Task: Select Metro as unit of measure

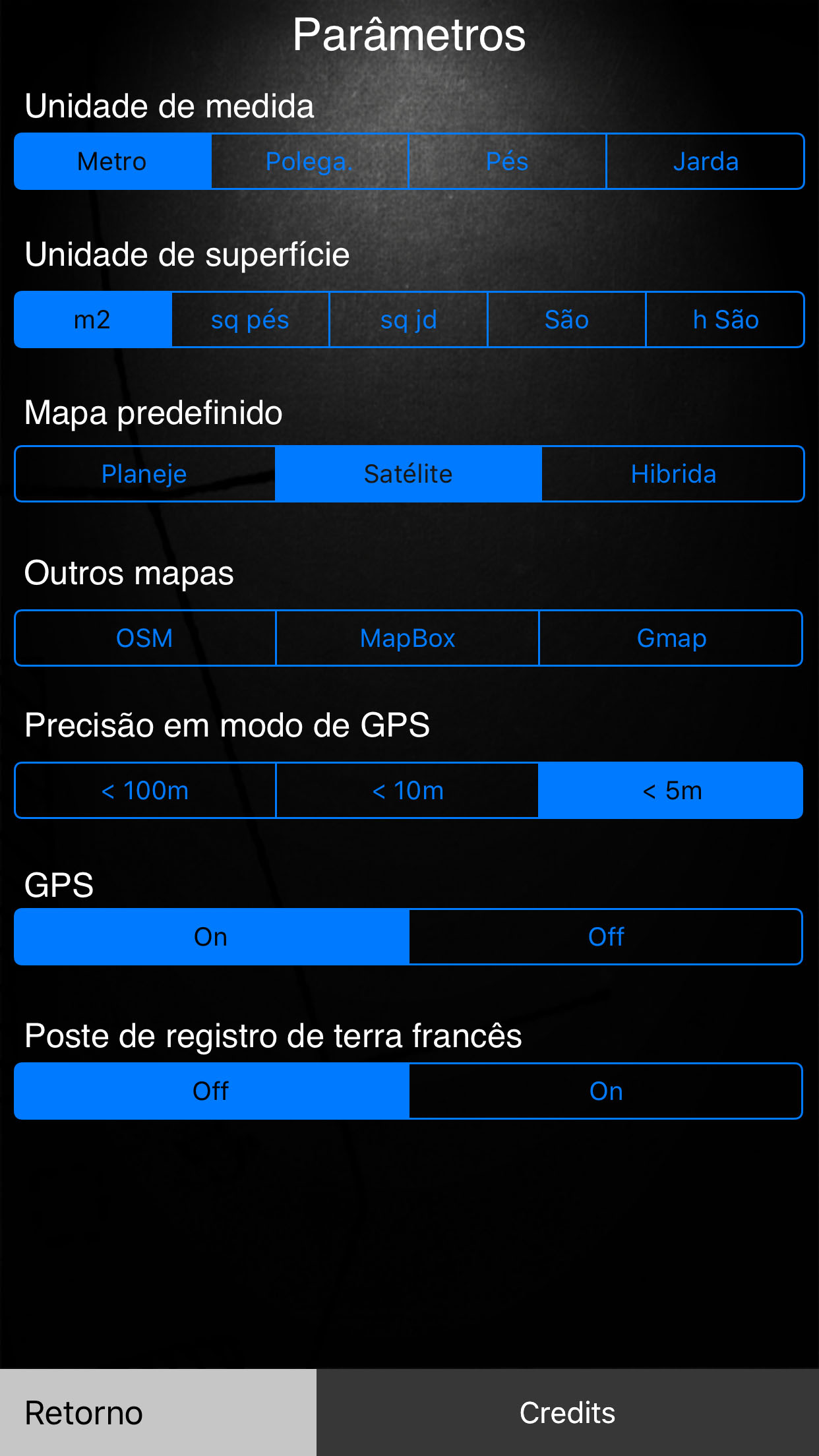Action: [113, 162]
